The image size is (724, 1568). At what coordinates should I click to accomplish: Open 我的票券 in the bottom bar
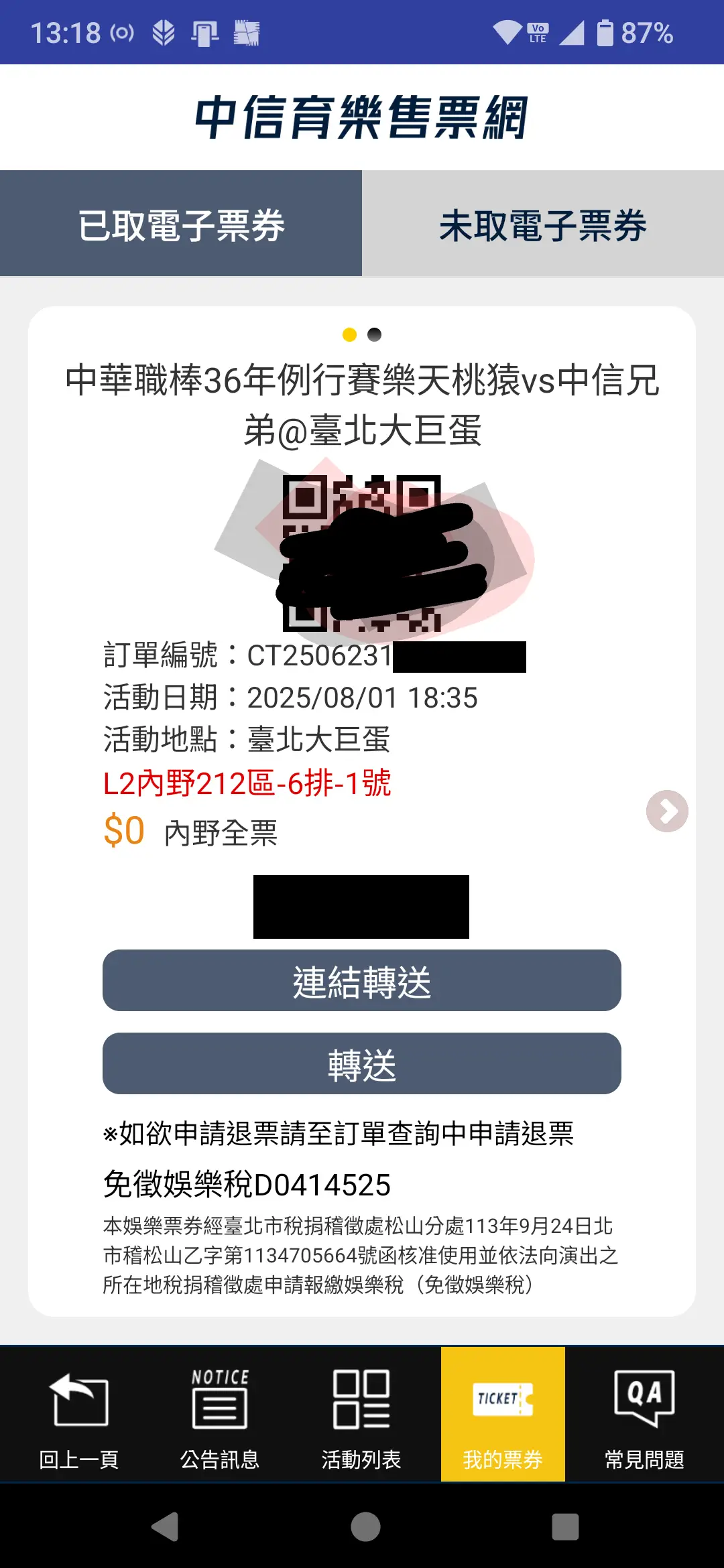coord(503,1415)
